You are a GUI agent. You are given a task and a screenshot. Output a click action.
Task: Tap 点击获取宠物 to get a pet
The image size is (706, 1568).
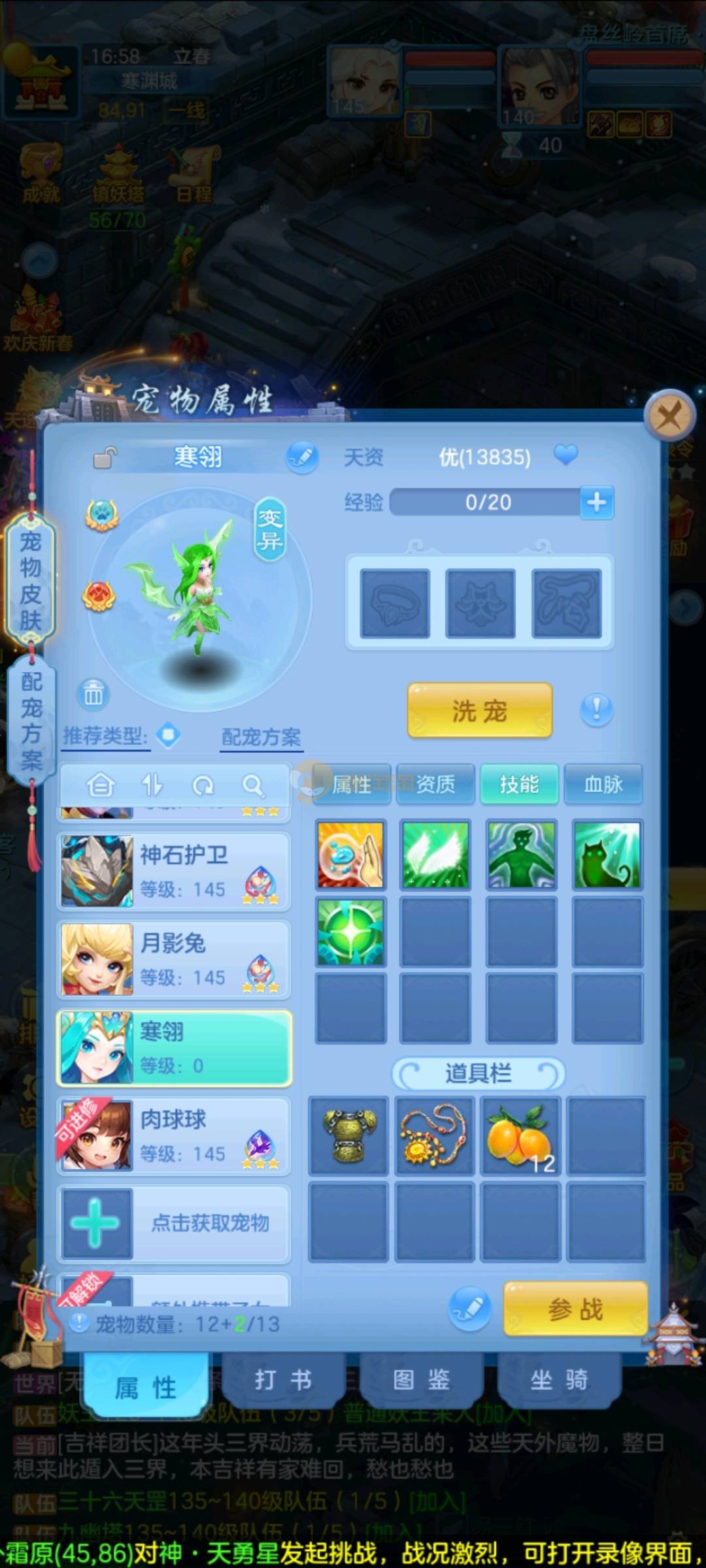pos(174,1223)
